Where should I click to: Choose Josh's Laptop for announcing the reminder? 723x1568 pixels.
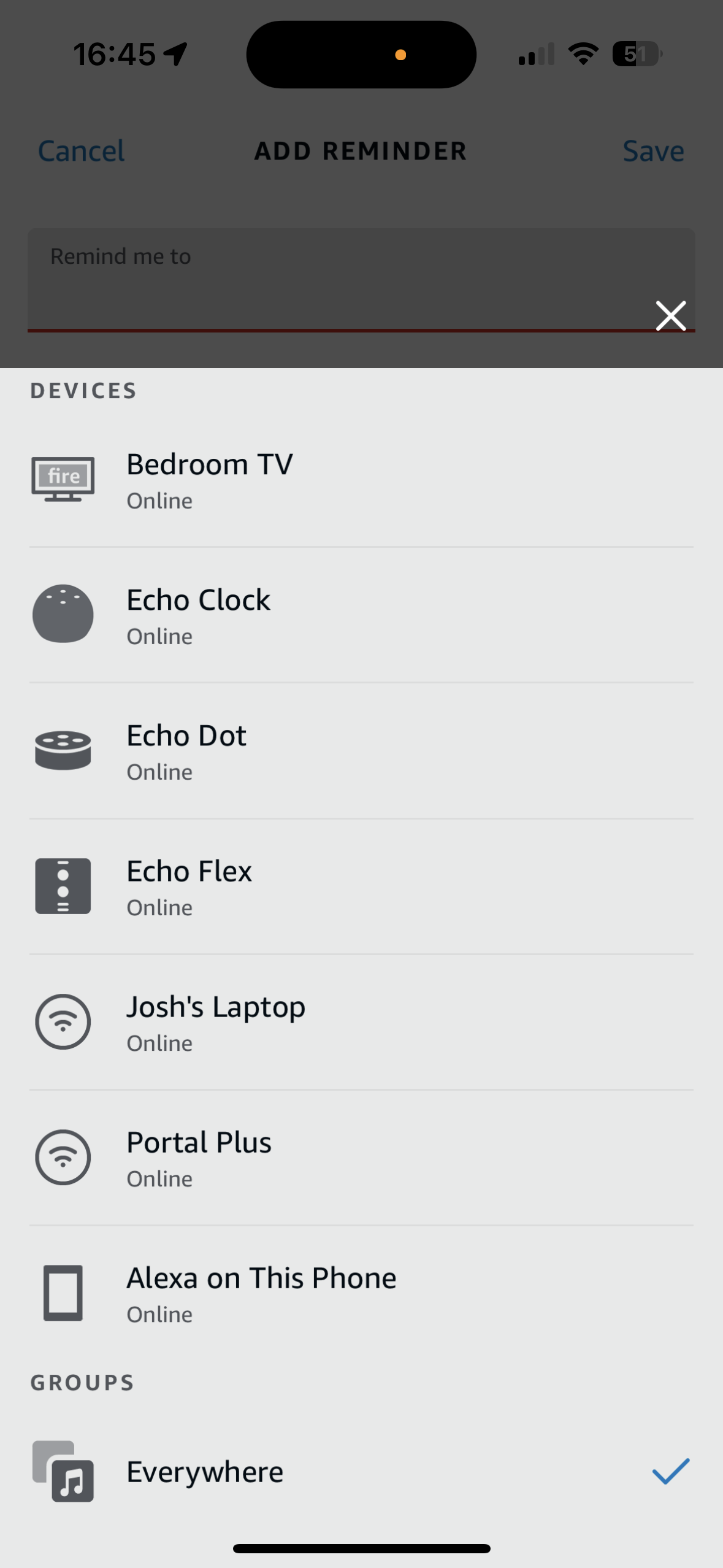coord(361,1022)
